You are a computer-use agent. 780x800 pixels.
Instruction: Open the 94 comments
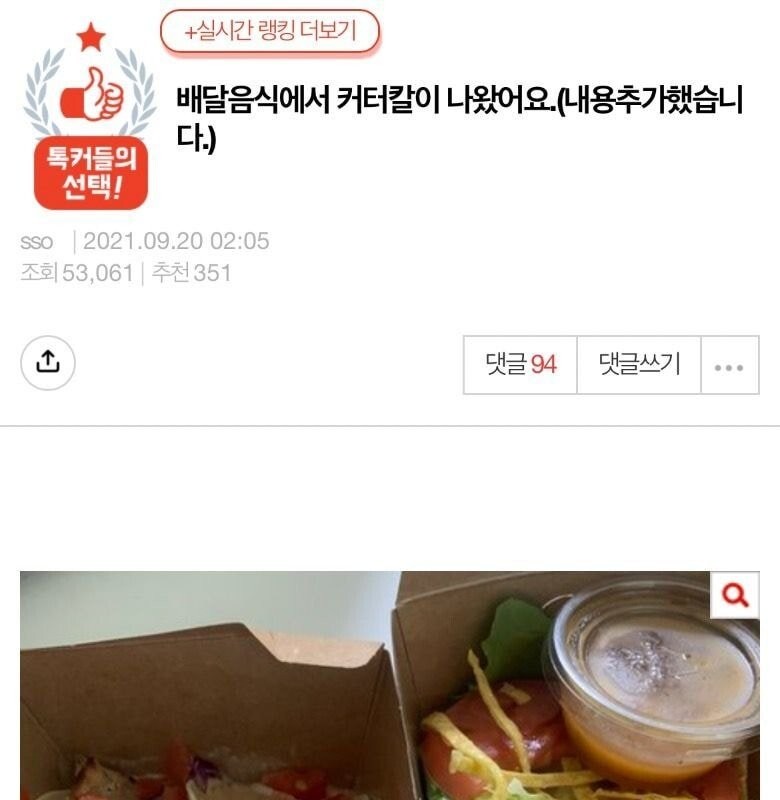point(520,365)
